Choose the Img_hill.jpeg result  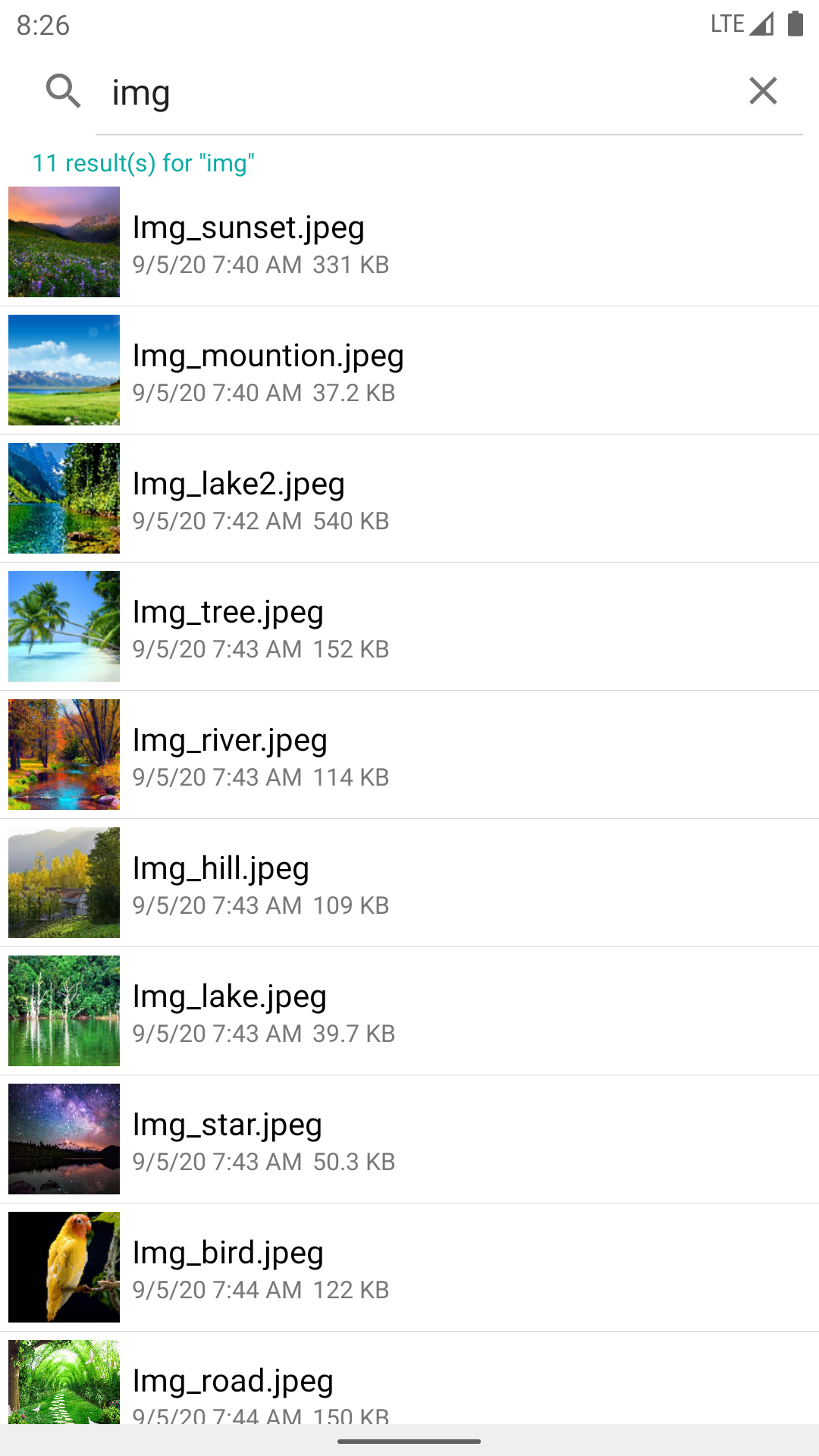[x=409, y=883]
